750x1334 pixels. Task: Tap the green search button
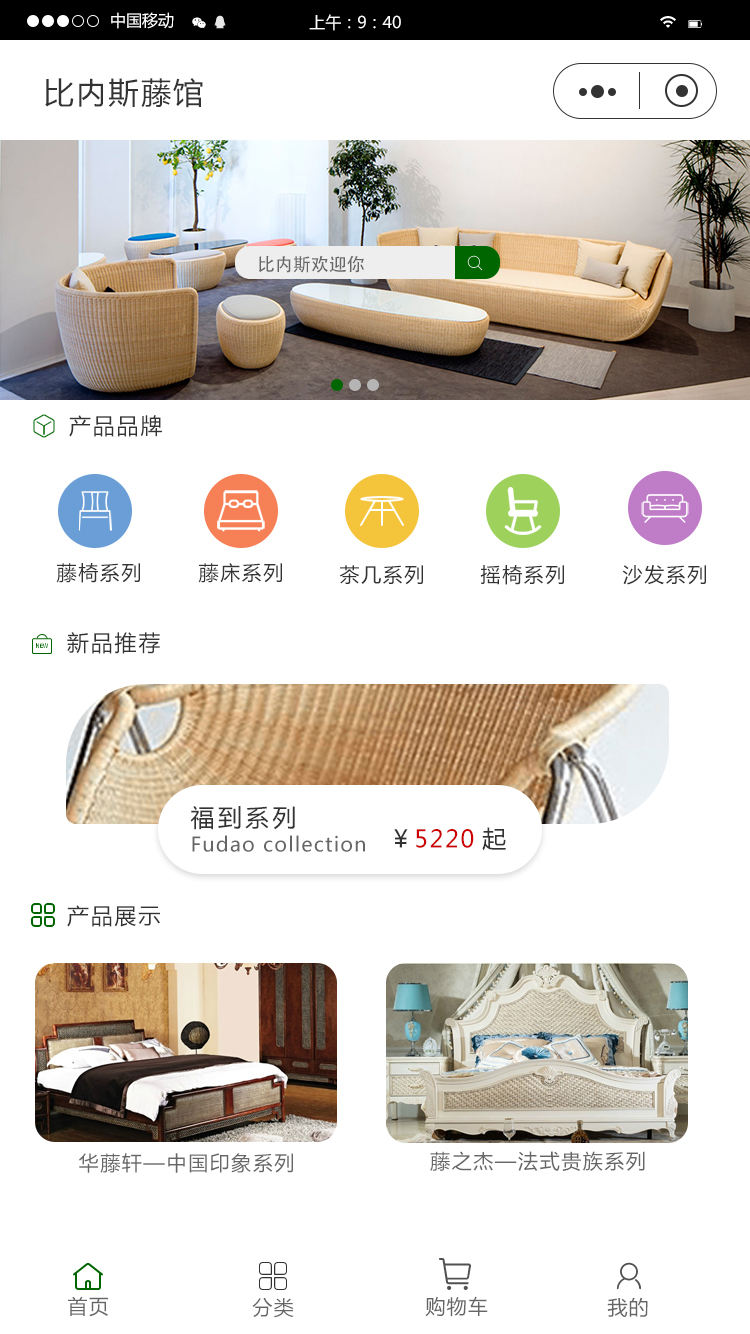[476, 263]
